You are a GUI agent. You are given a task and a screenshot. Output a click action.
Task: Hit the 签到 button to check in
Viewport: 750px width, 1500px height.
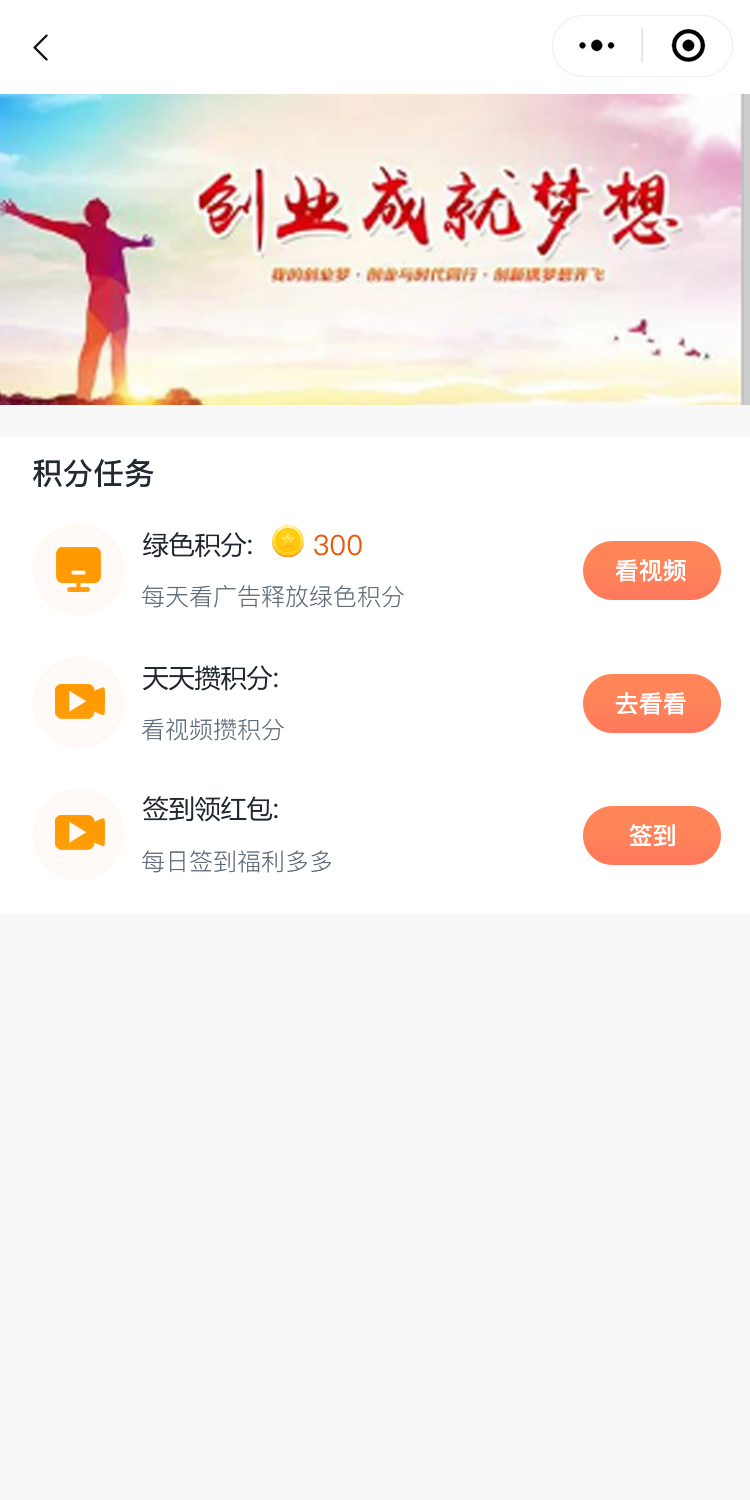651,835
